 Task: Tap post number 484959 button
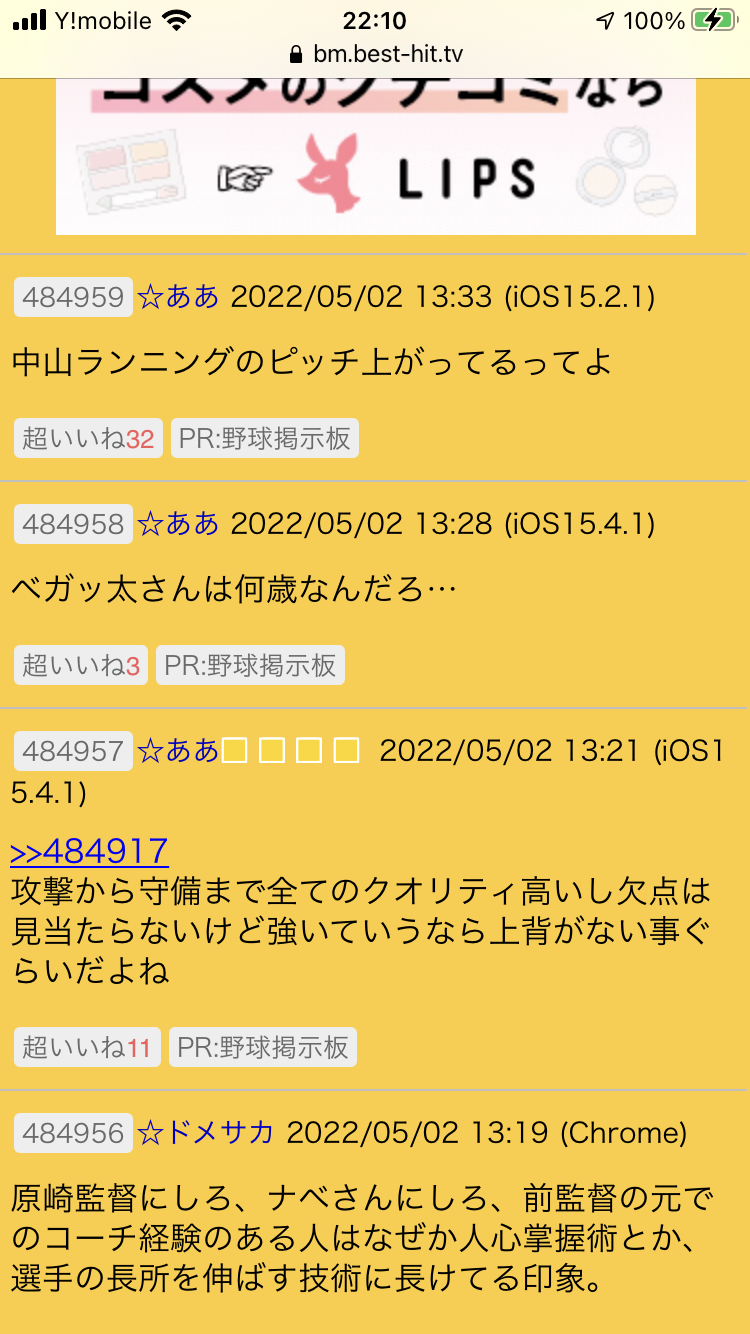[x=73, y=297]
